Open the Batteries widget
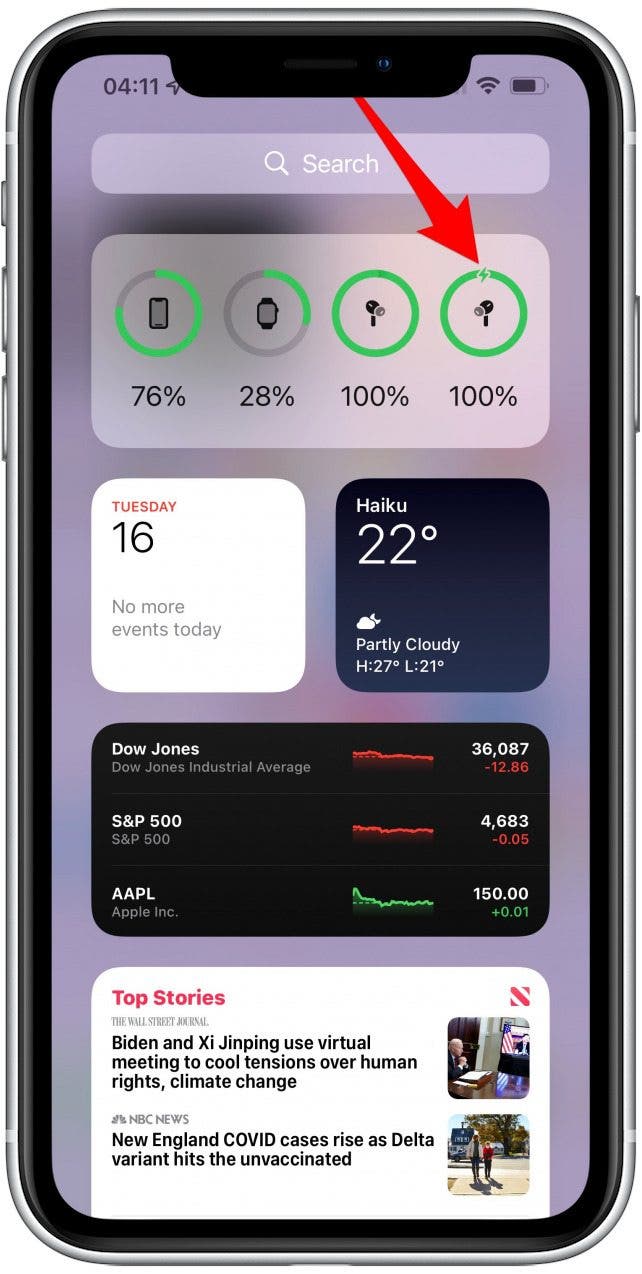This screenshot has width=642, height=1274. coord(320,340)
